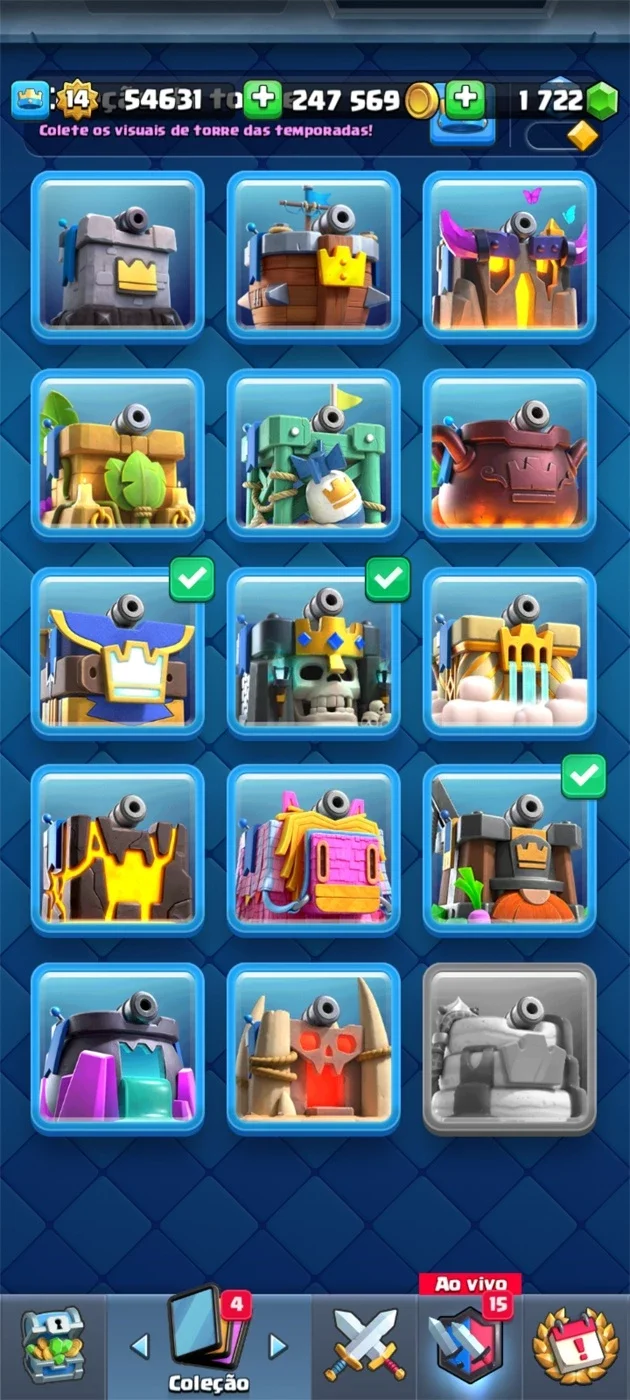Add more gold with the plus button

(466, 99)
